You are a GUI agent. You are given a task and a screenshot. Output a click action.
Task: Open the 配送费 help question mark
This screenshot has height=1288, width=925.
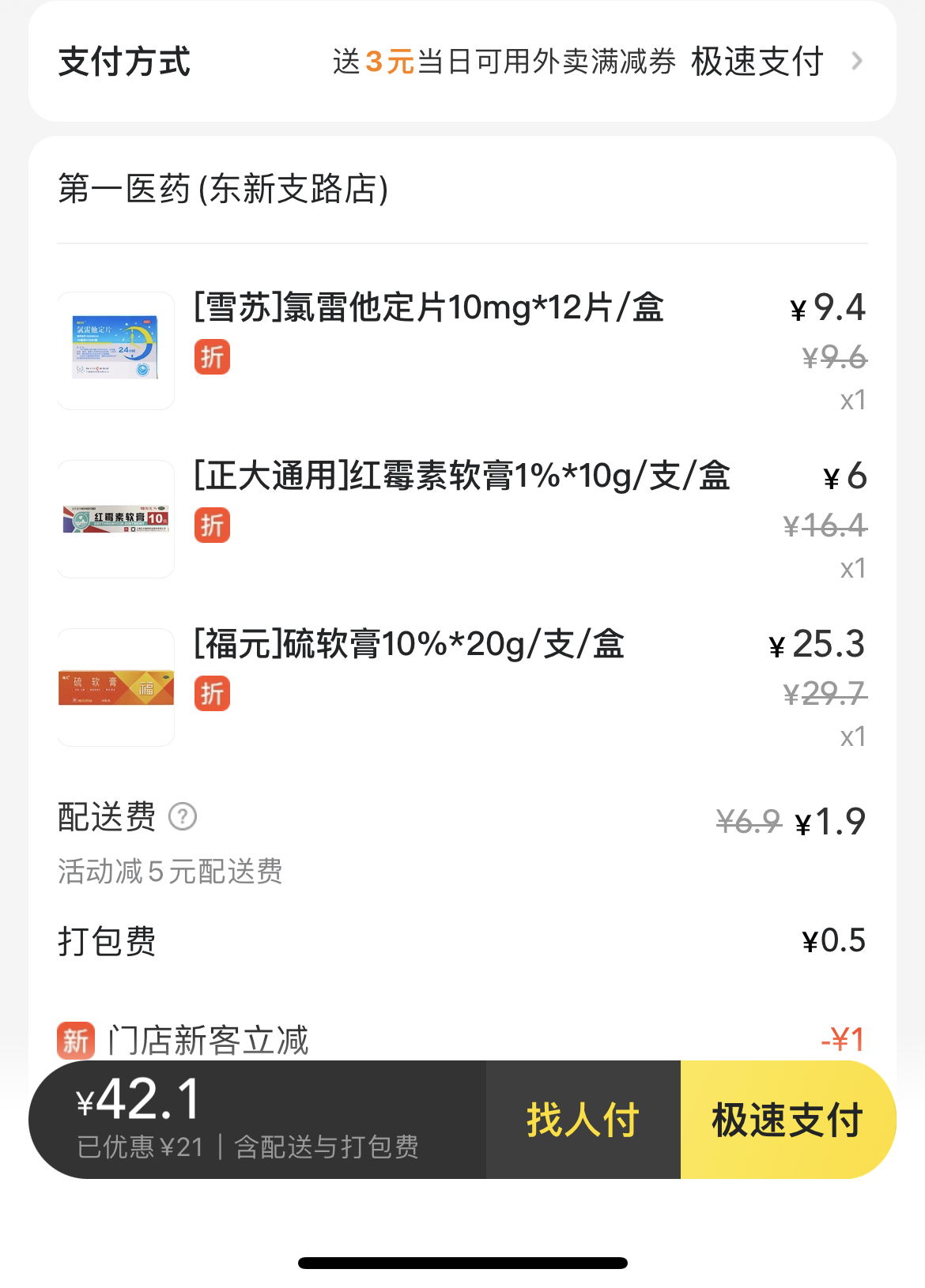(x=183, y=817)
